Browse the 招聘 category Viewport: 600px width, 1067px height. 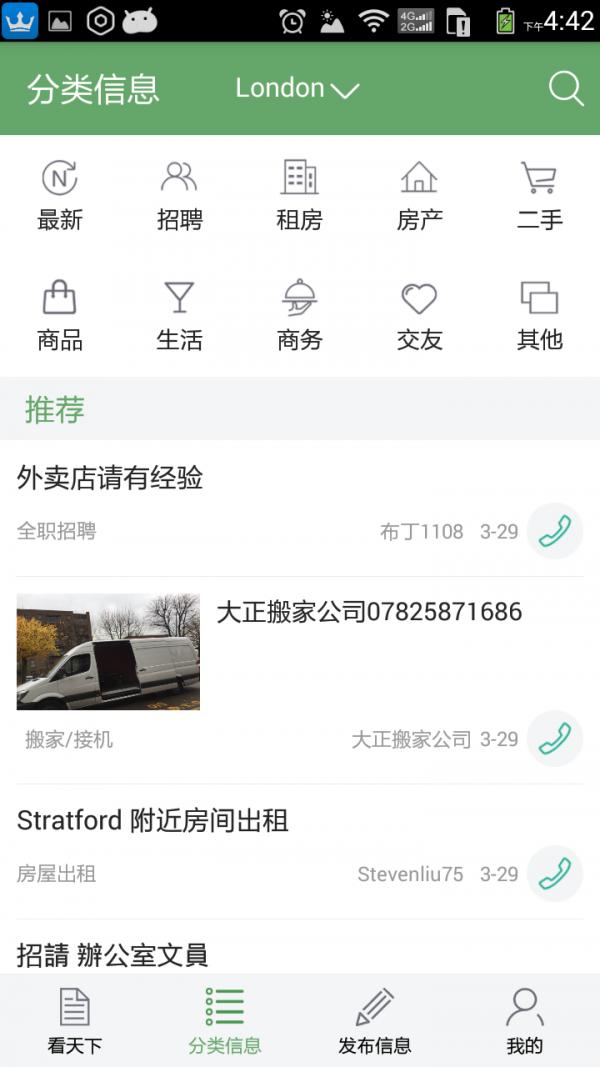[180, 196]
